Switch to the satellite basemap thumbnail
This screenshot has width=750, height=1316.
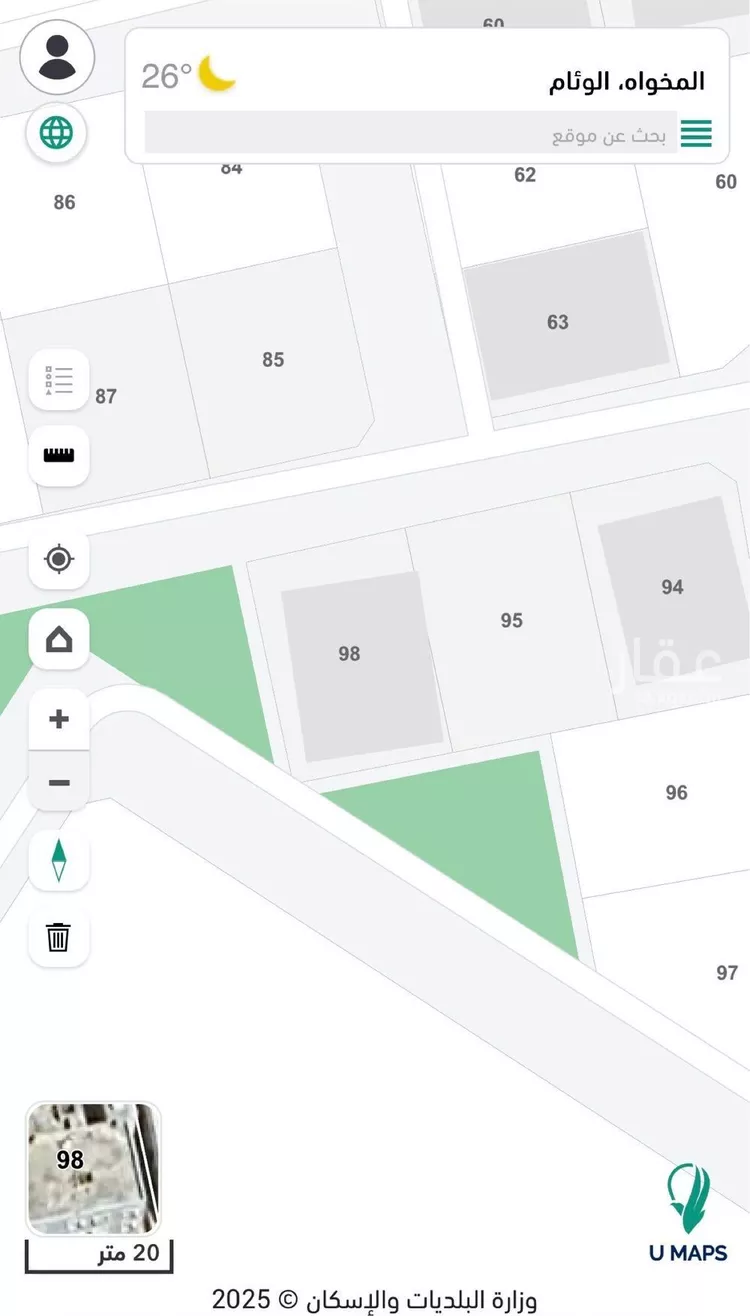[x=93, y=1168]
